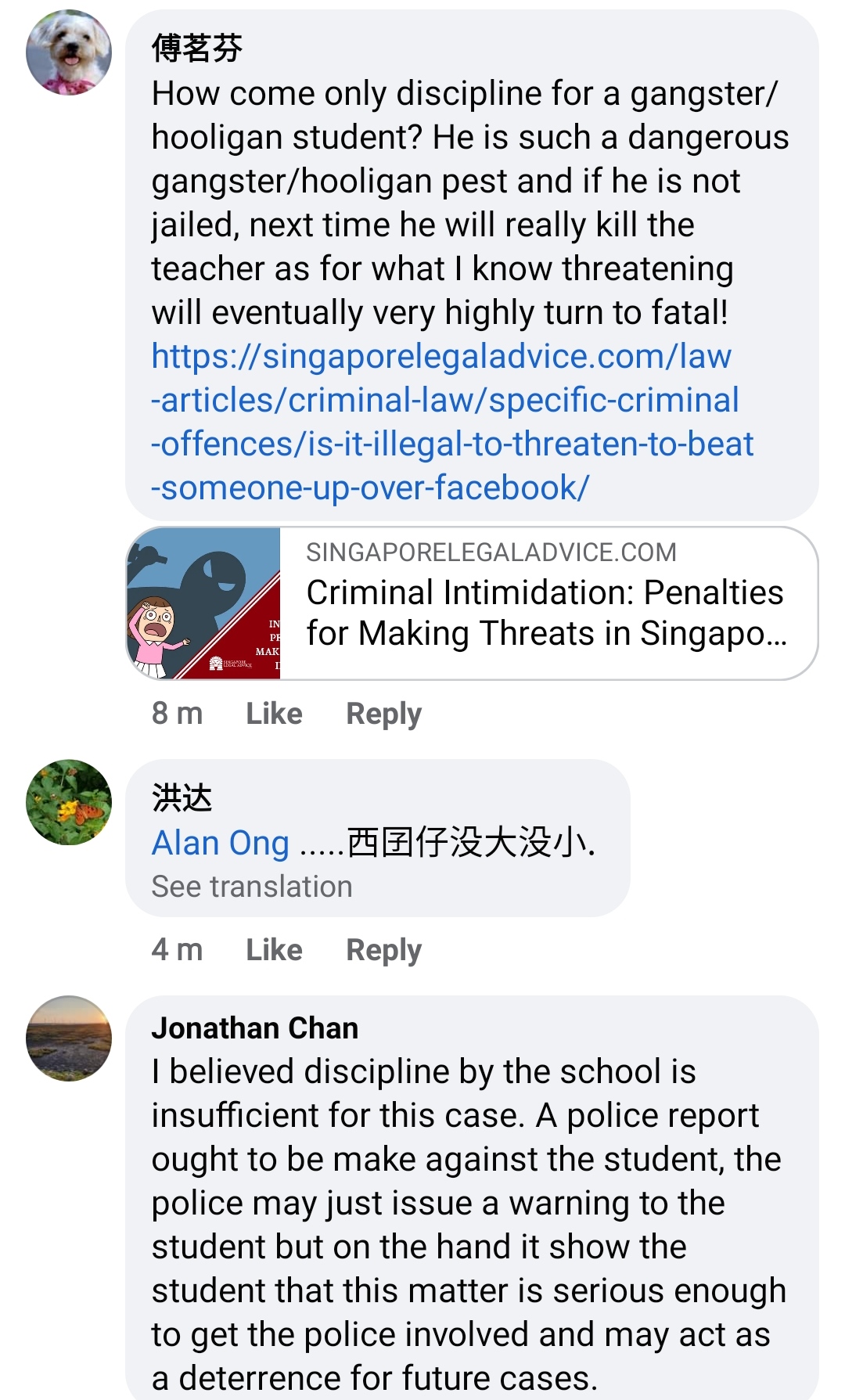
Task: View 洪达's profile from the avatar
Action: click(x=69, y=802)
